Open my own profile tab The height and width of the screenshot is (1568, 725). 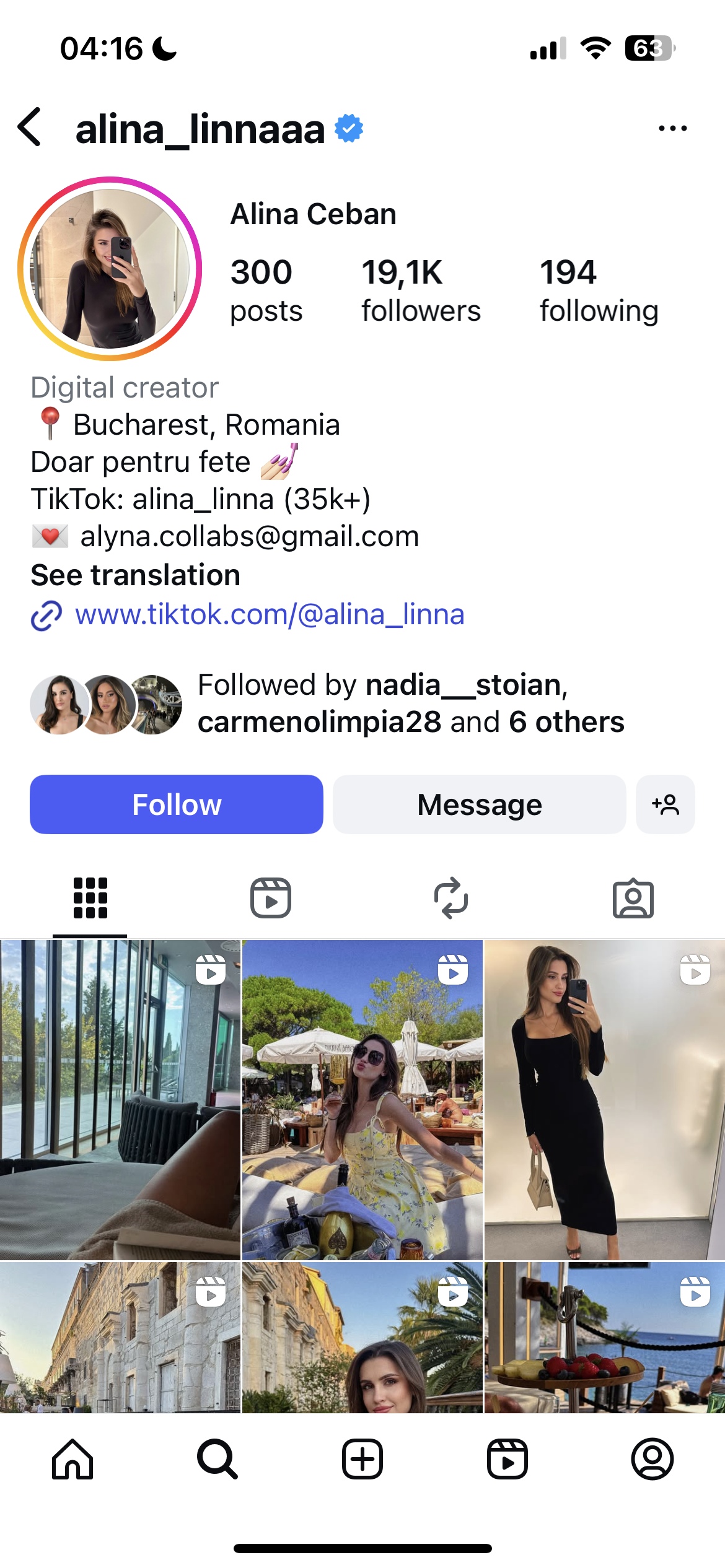pos(652,1458)
